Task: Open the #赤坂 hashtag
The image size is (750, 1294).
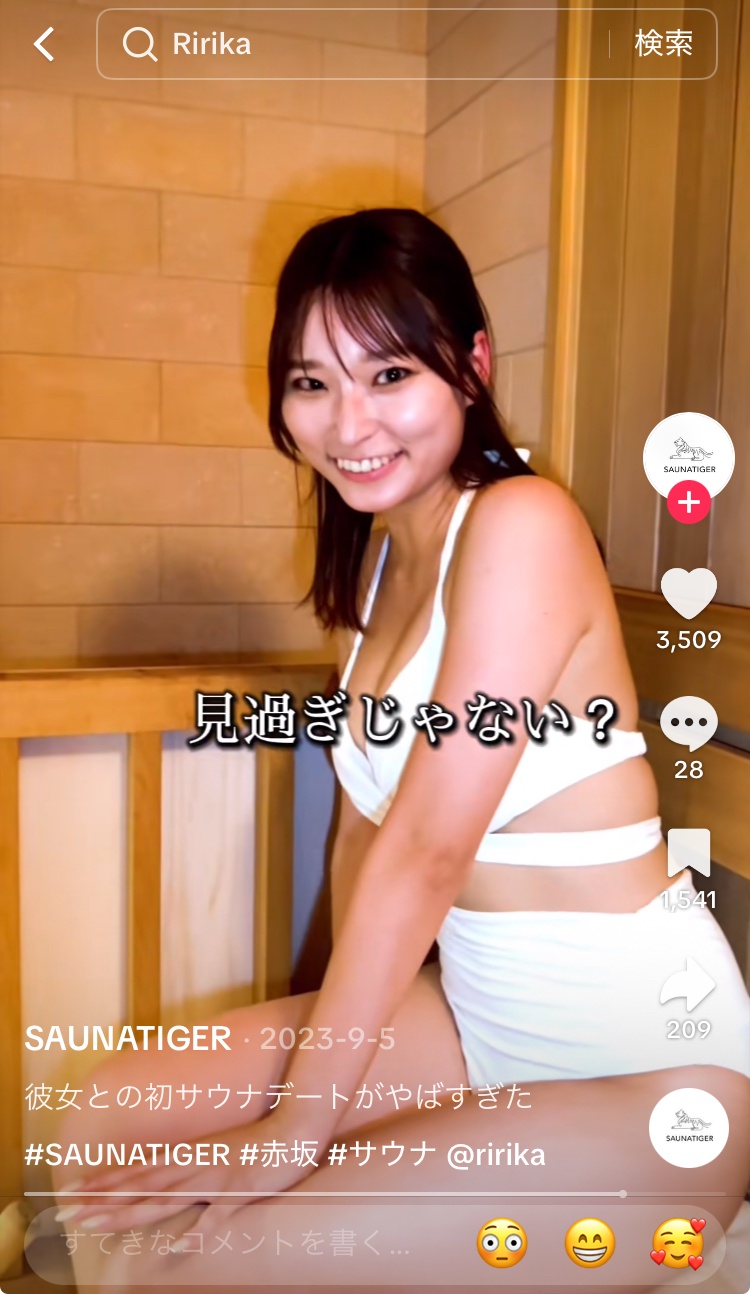Action: 279,1155
